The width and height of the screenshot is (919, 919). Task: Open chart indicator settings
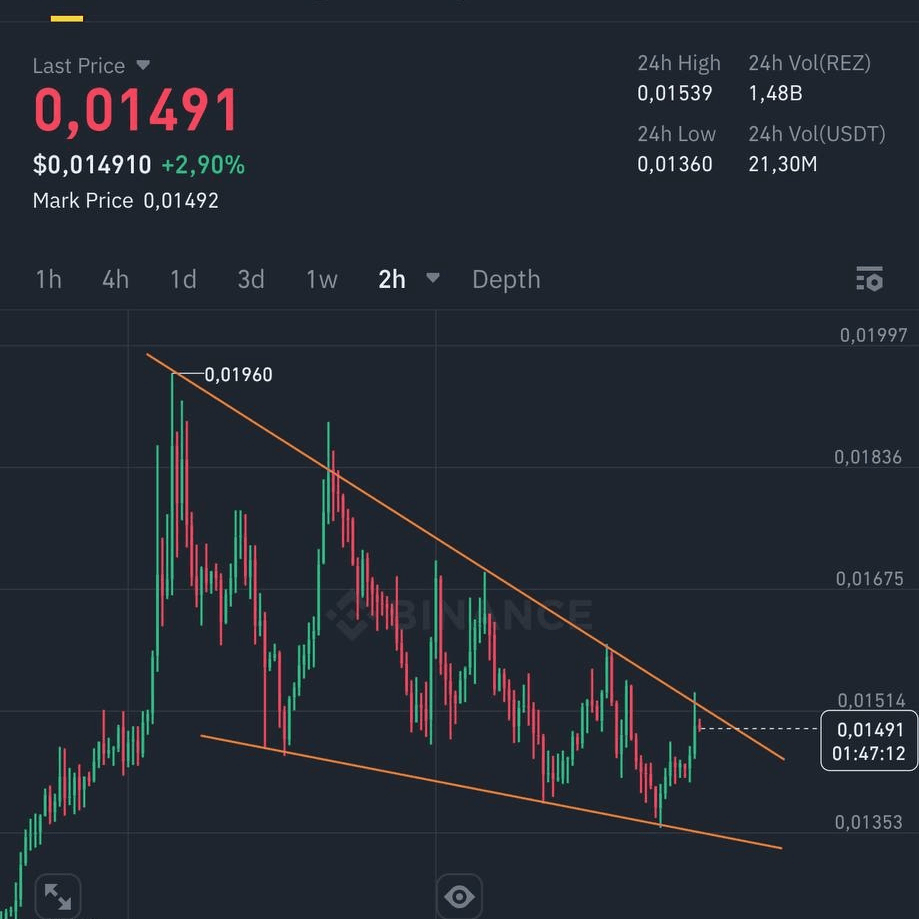click(x=869, y=279)
